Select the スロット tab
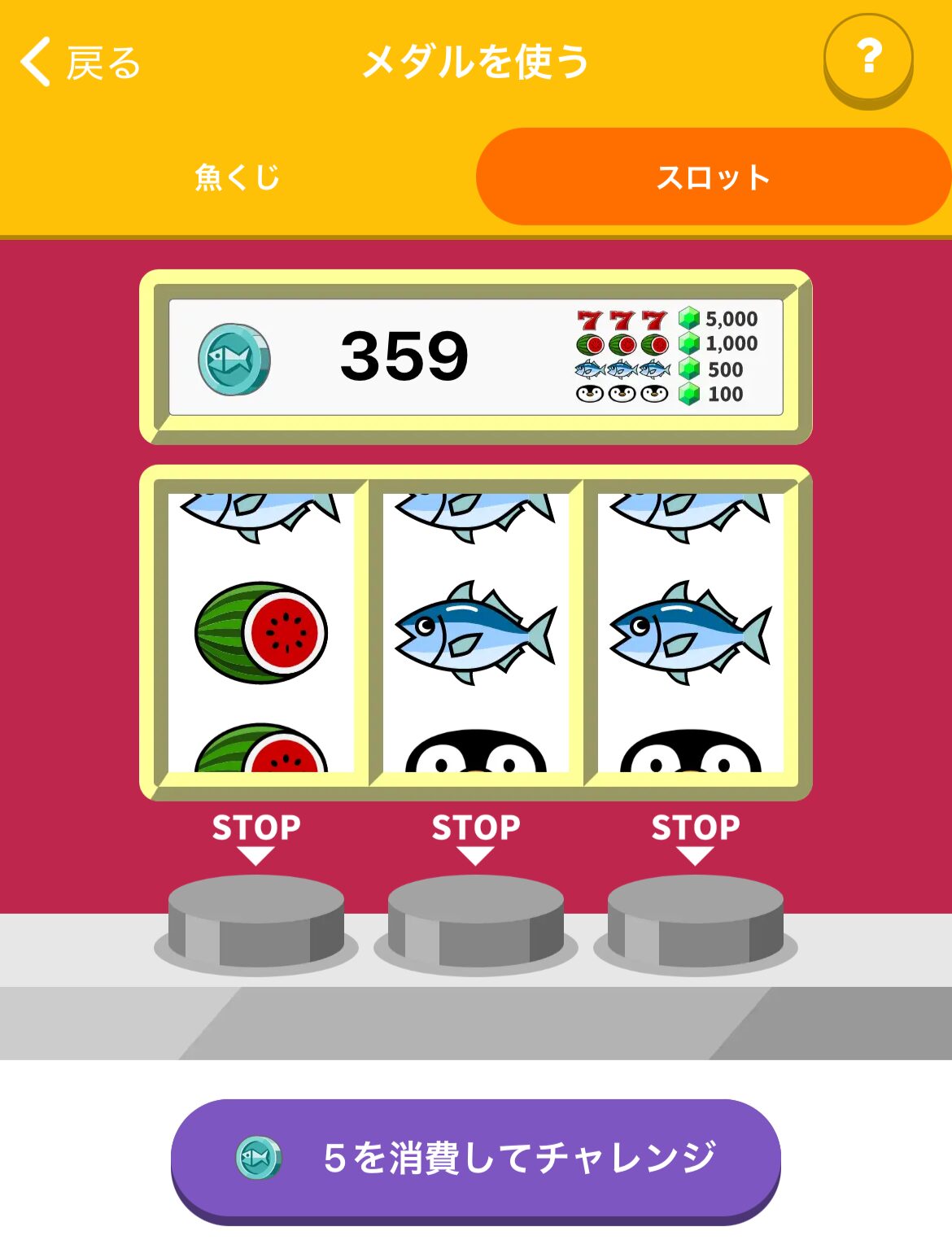This screenshot has height=1240, width=952. 713,177
